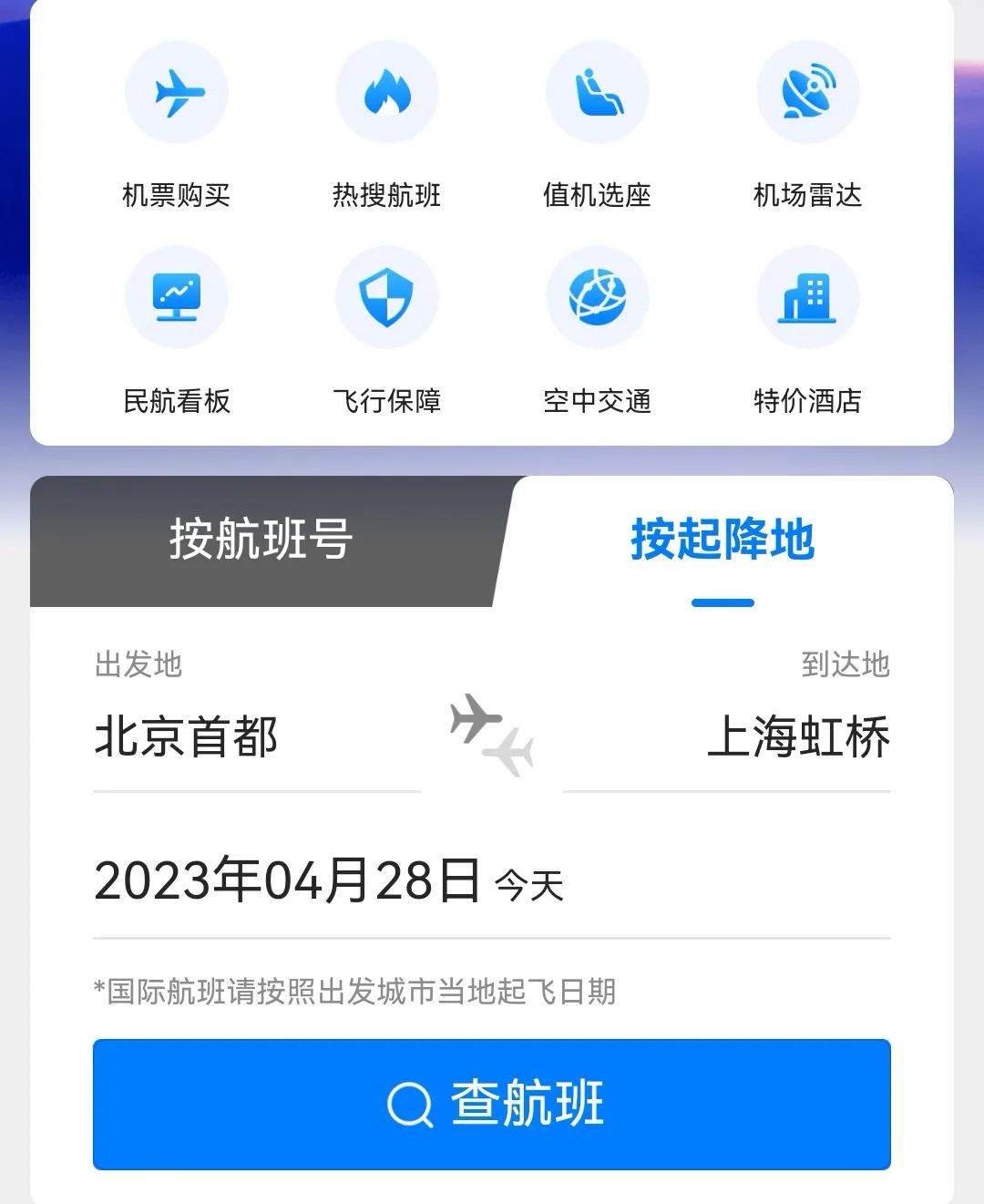Switch to the 按航班号 tab
The height and width of the screenshot is (1204, 984).
pyautogui.click(x=261, y=540)
